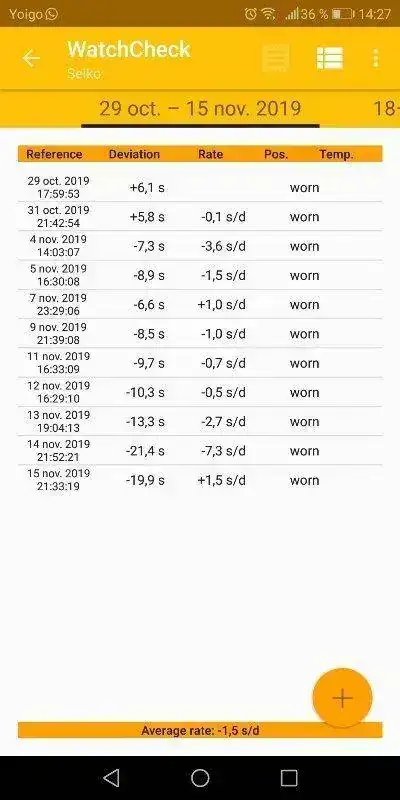Open the 4 nov. 2019 14:03:07 entry
The height and width of the screenshot is (800, 400).
pyautogui.click(x=200, y=246)
